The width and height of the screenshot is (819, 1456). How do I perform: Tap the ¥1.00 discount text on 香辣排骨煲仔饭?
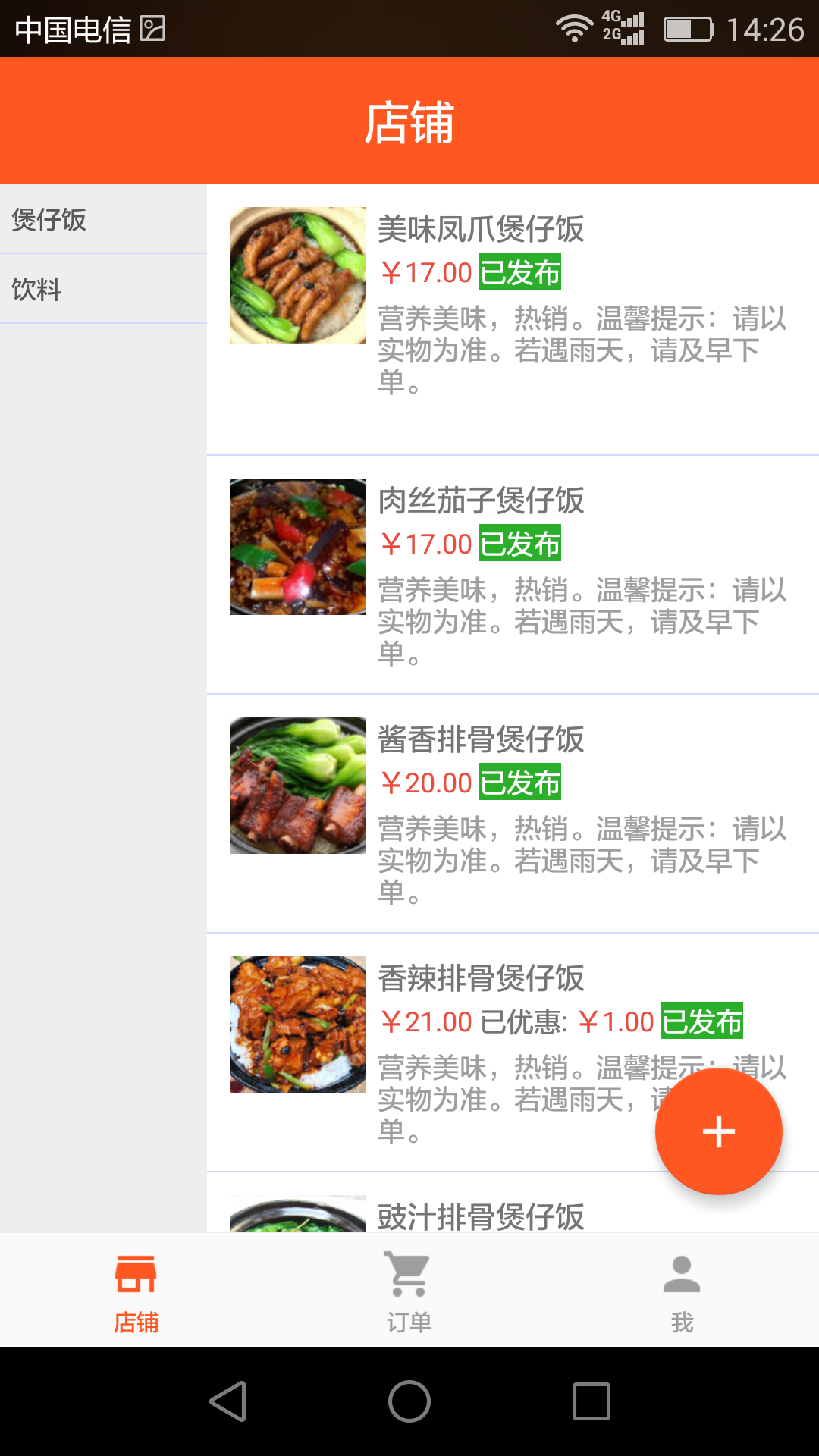pyautogui.click(x=616, y=1021)
